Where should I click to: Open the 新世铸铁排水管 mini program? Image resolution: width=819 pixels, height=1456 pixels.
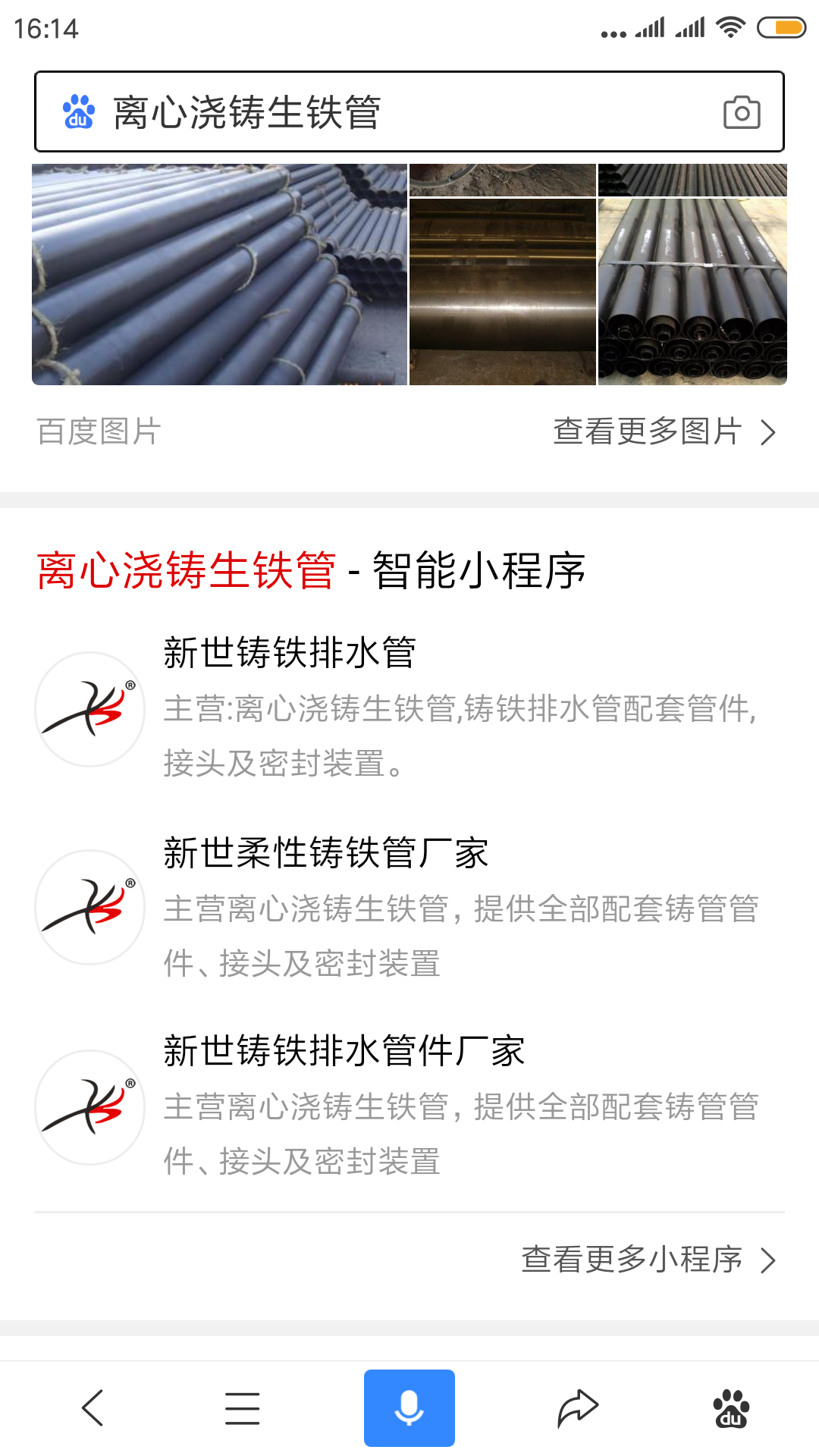tap(290, 653)
